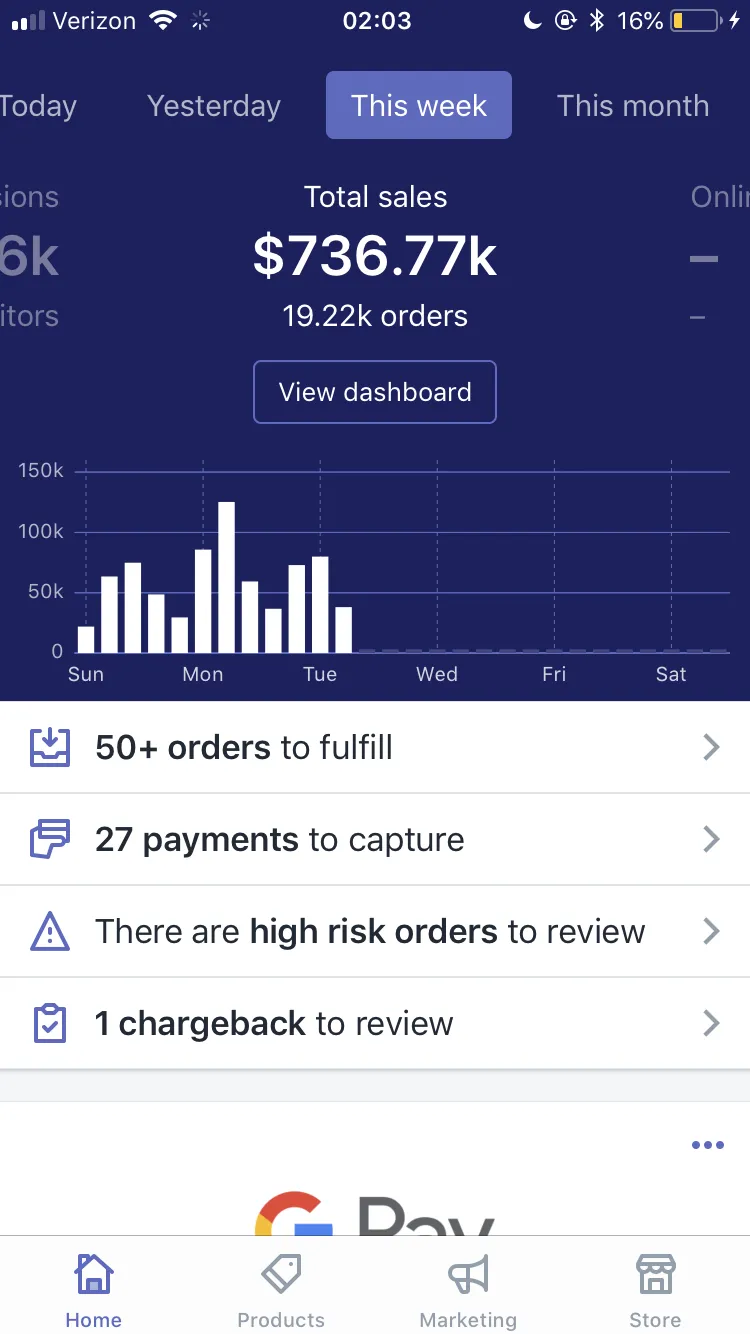This screenshot has height=1334, width=750.
Task: Open the three-dot menu on the Google Pay card
Action: pyautogui.click(x=707, y=1146)
